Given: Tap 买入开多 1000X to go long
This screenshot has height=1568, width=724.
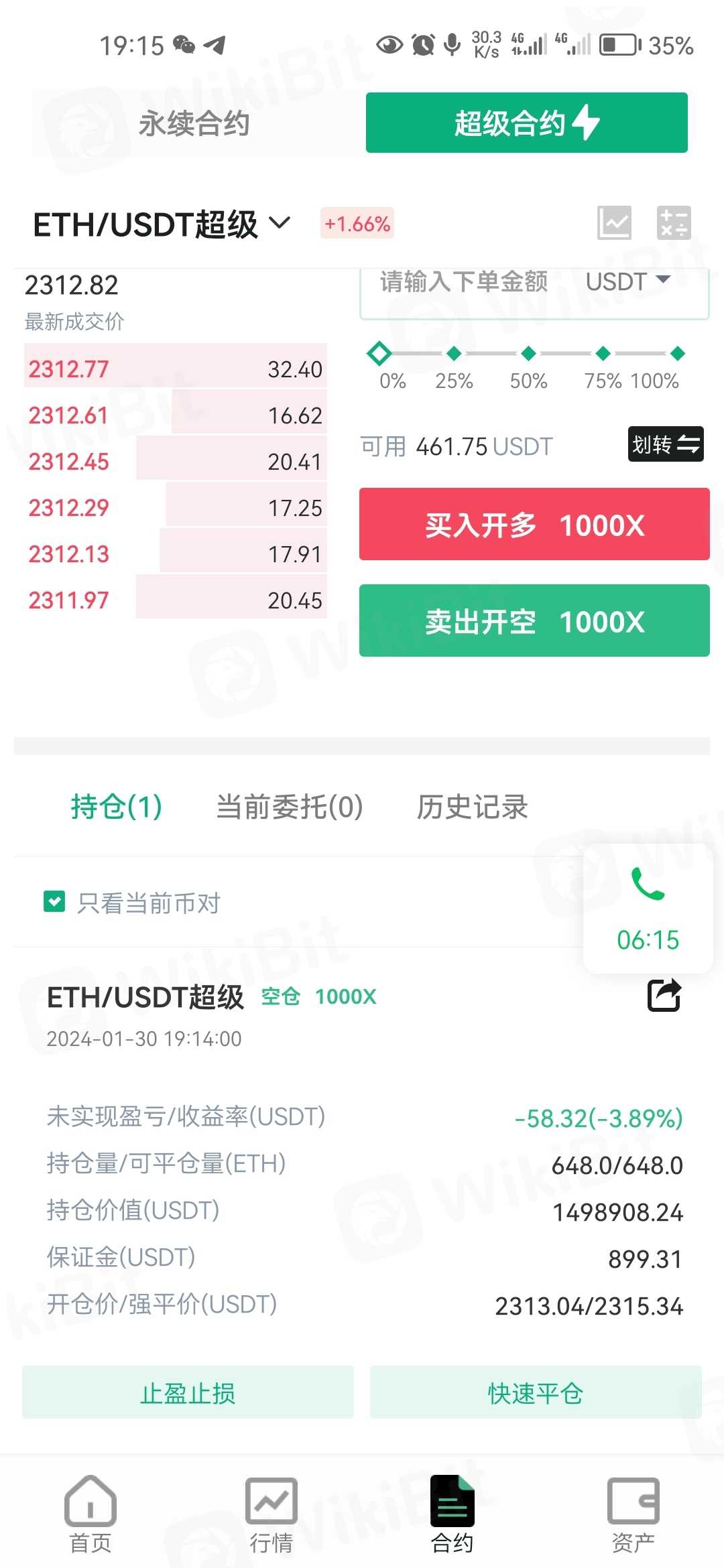Looking at the screenshot, I should pyautogui.click(x=534, y=525).
